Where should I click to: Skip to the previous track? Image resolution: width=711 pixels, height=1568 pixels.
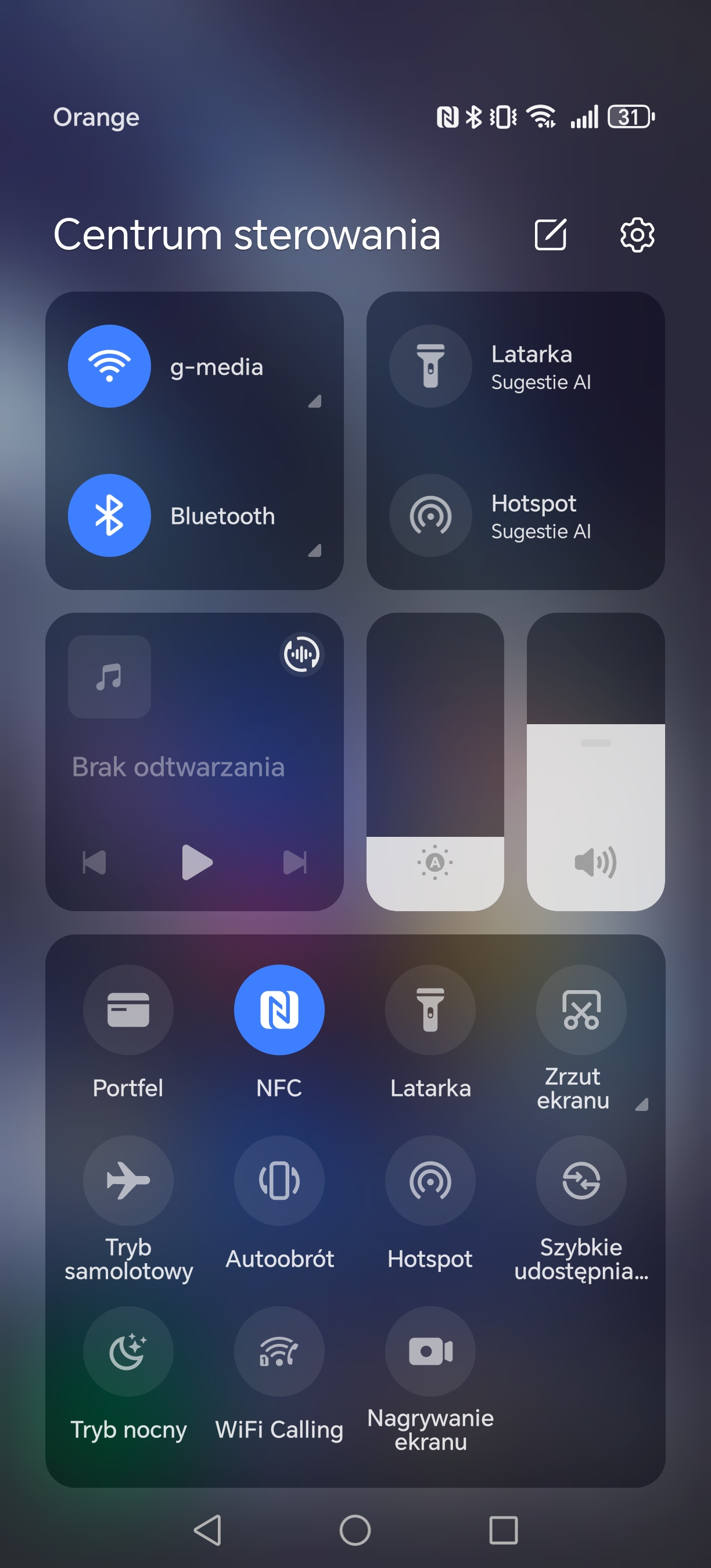click(x=94, y=862)
